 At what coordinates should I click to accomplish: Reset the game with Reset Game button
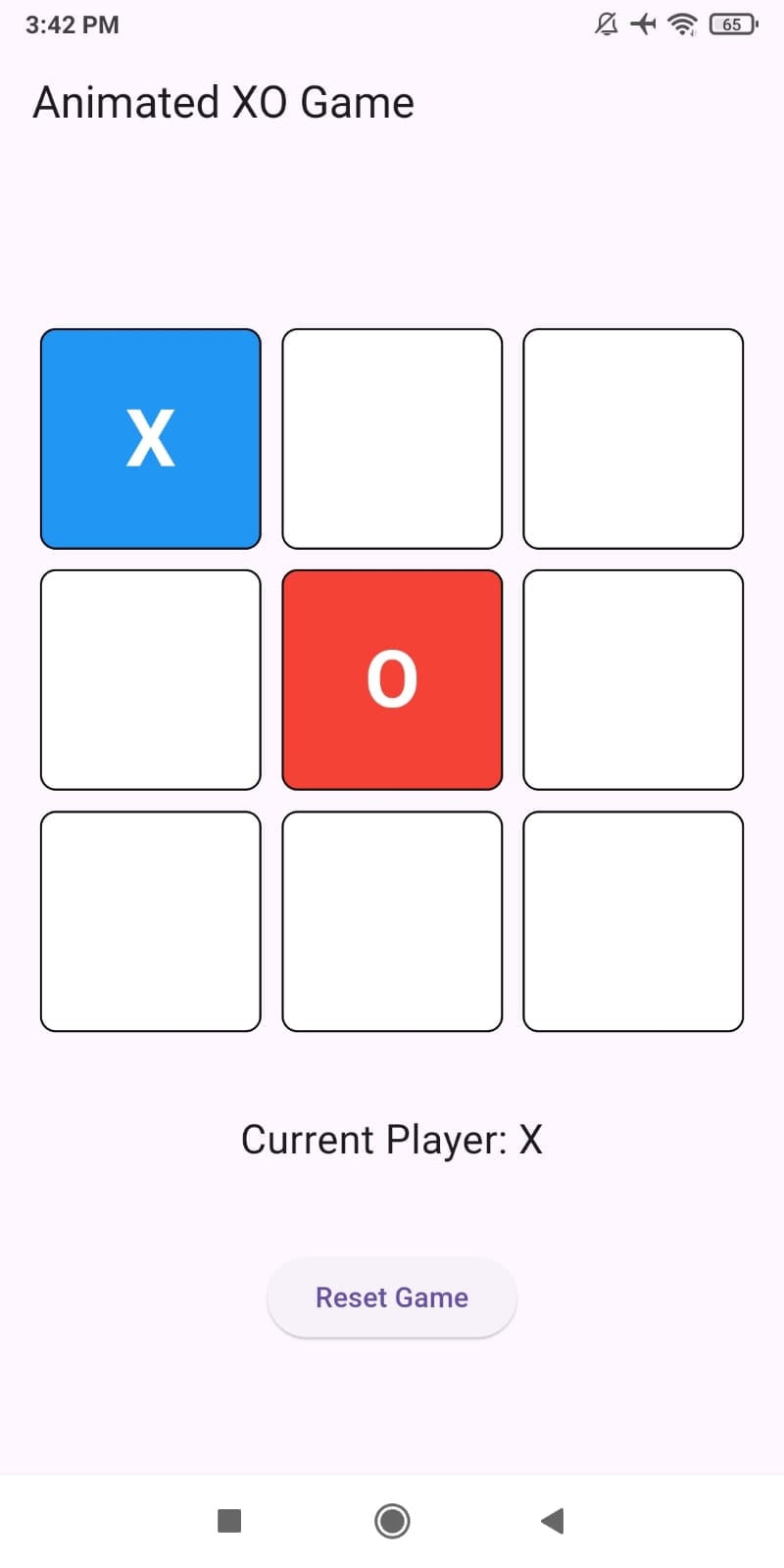(x=392, y=1298)
